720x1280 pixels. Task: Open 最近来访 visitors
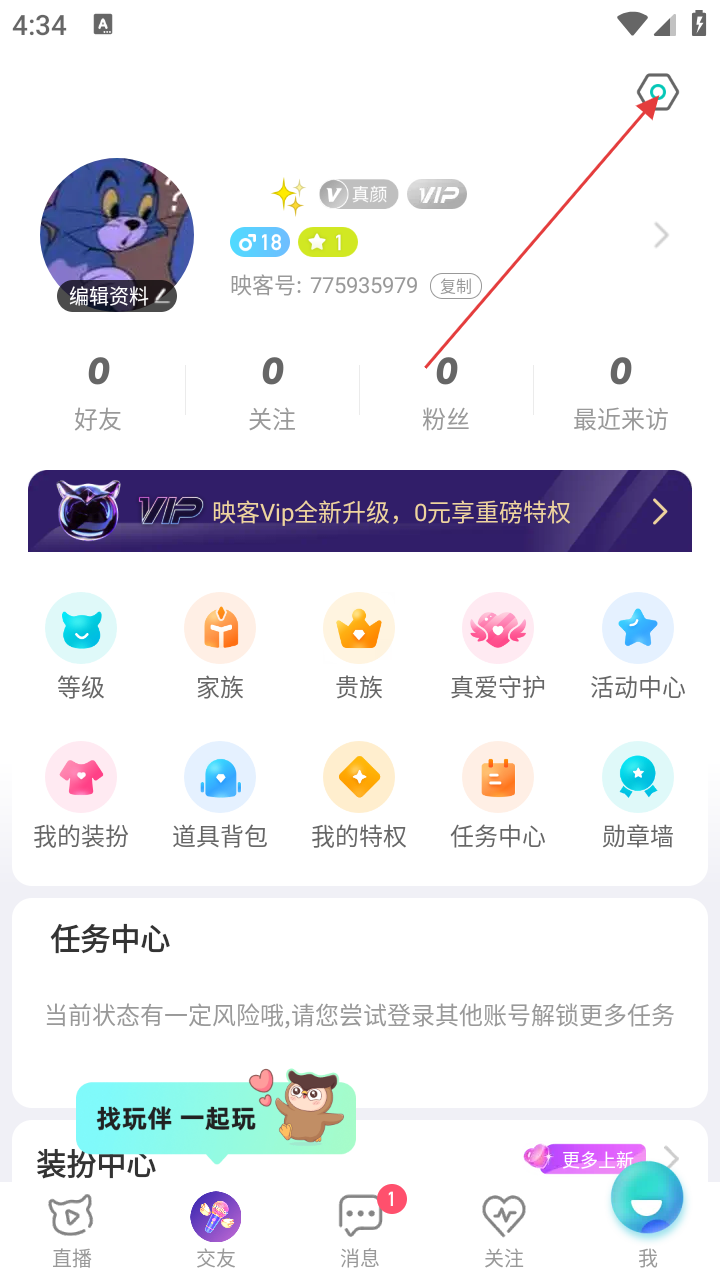[x=620, y=392]
